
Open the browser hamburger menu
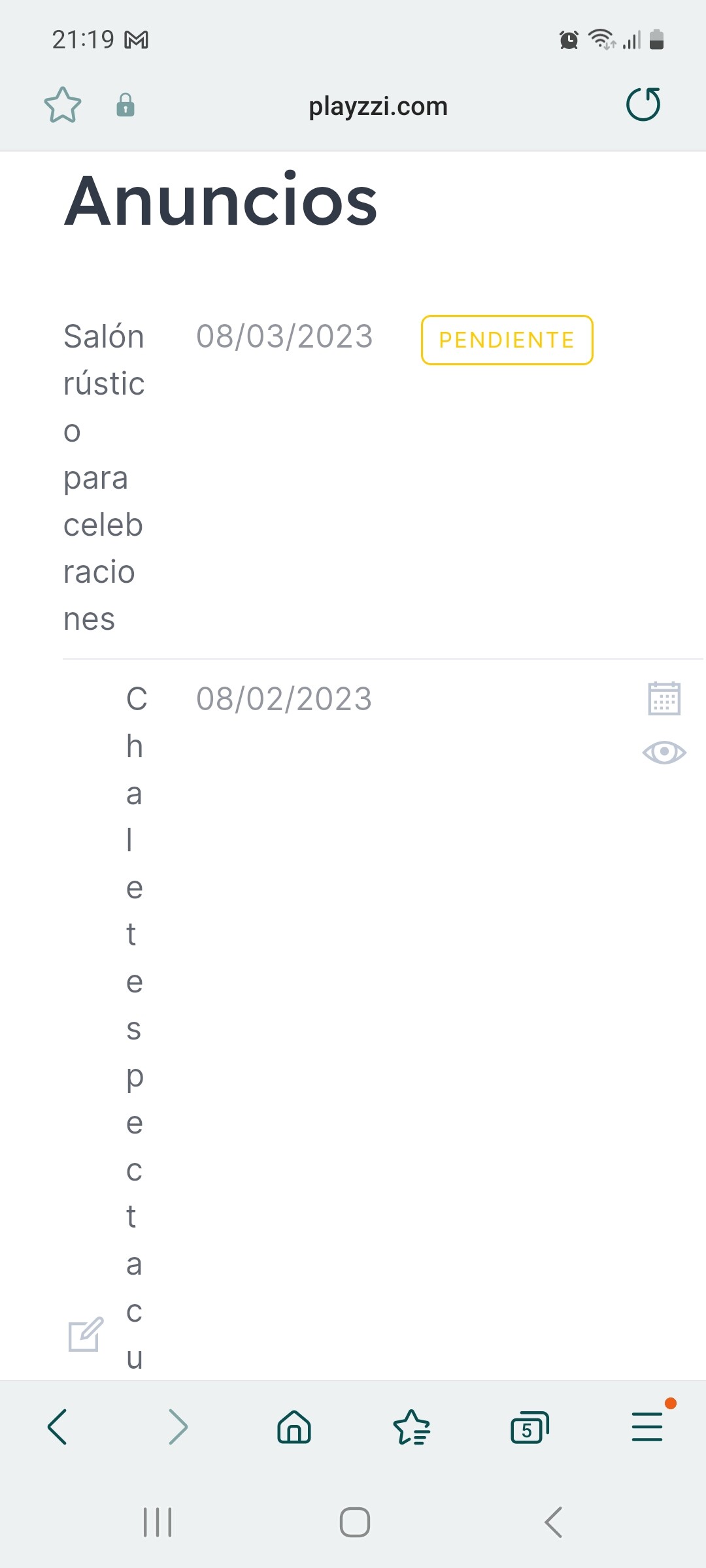pyautogui.click(x=648, y=1427)
